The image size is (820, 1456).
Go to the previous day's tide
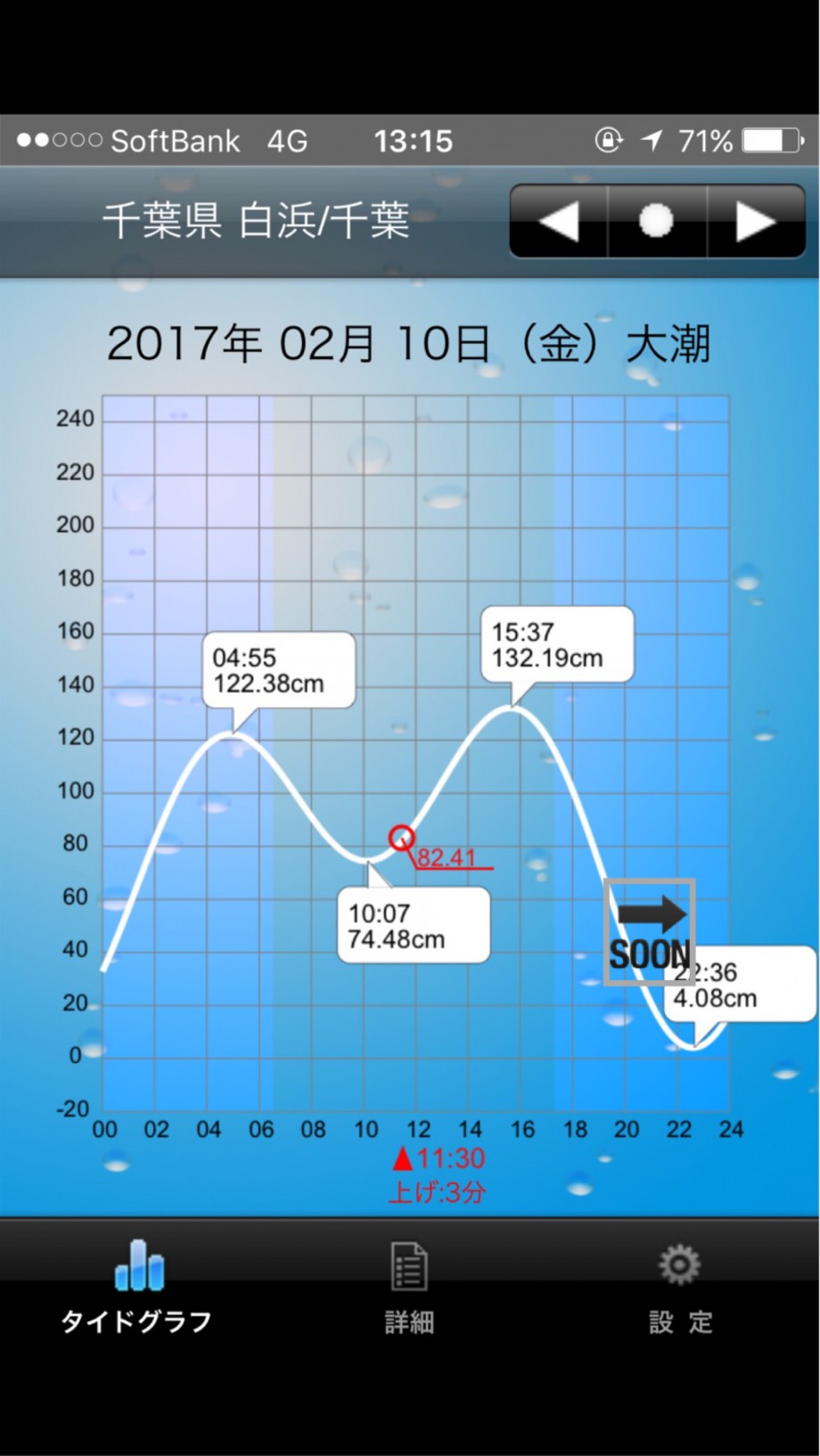click(559, 221)
